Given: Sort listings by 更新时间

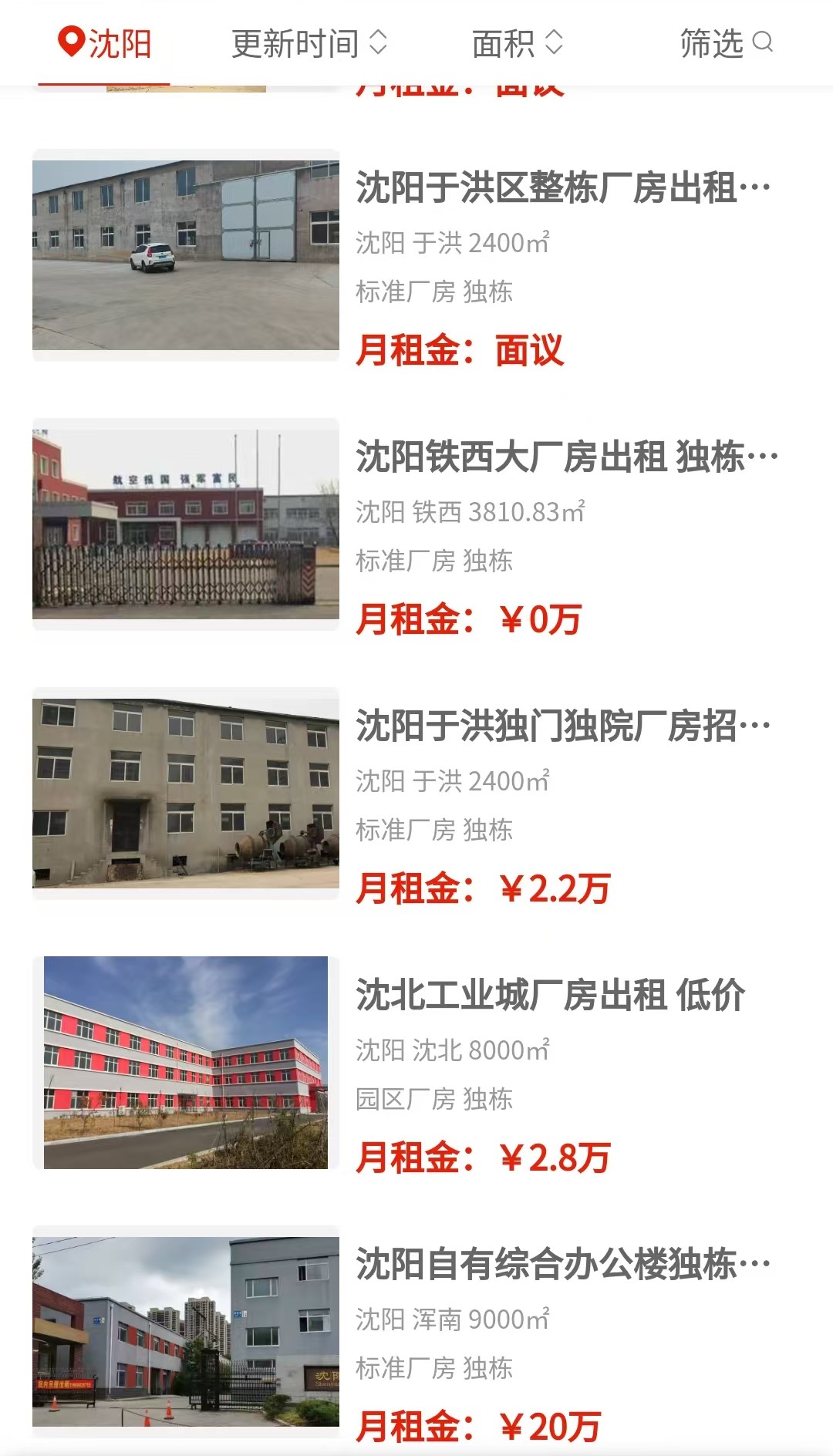Looking at the screenshot, I should [309, 43].
